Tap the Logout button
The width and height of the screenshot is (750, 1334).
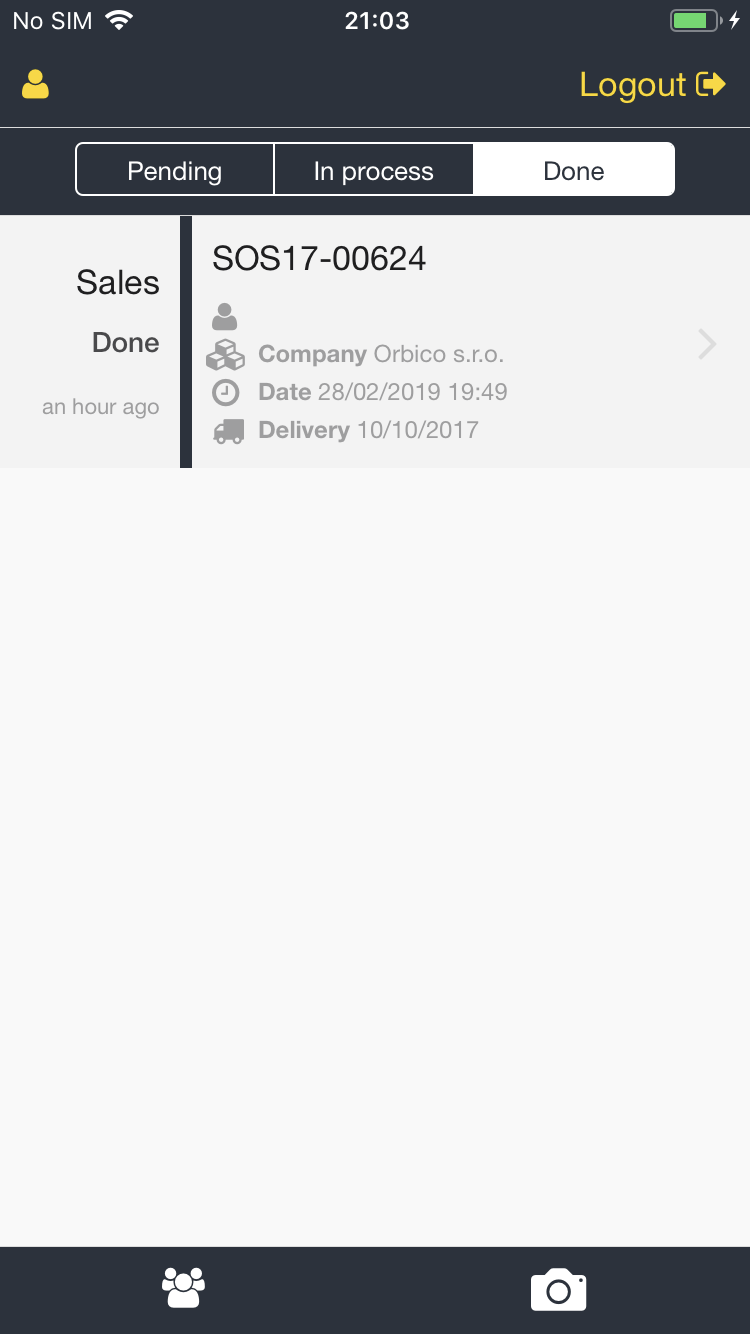(x=652, y=85)
